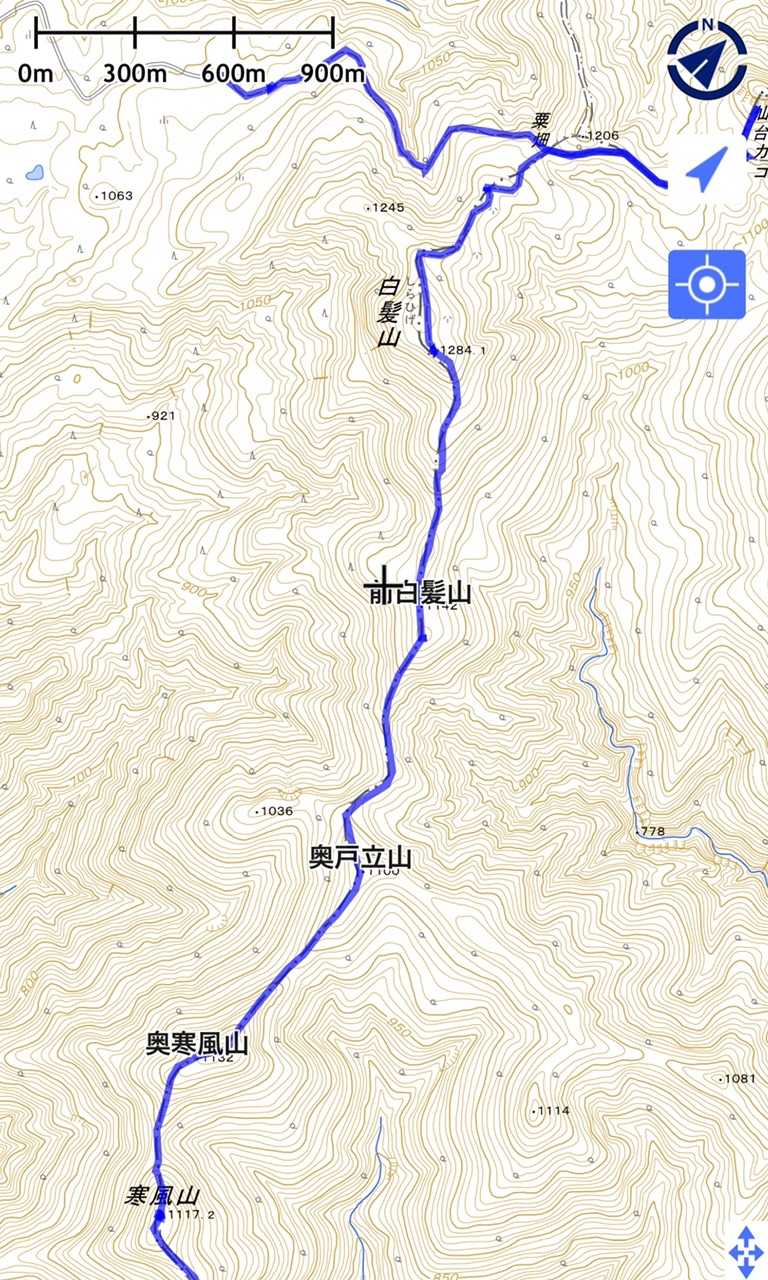The width and height of the screenshot is (768, 1280).
Task: Center map with the crosshair location button
Action: coord(707,285)
